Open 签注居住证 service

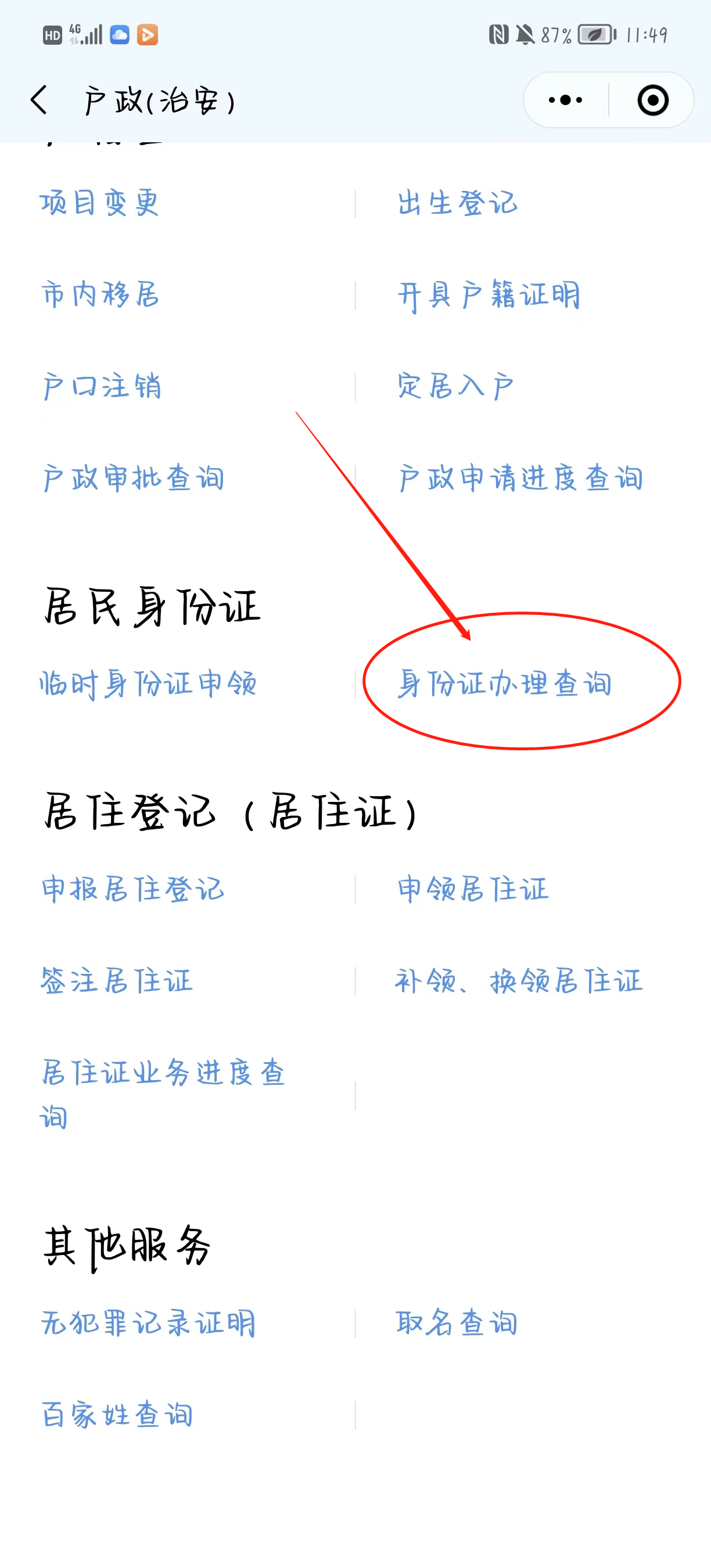[x=117, y=981]
